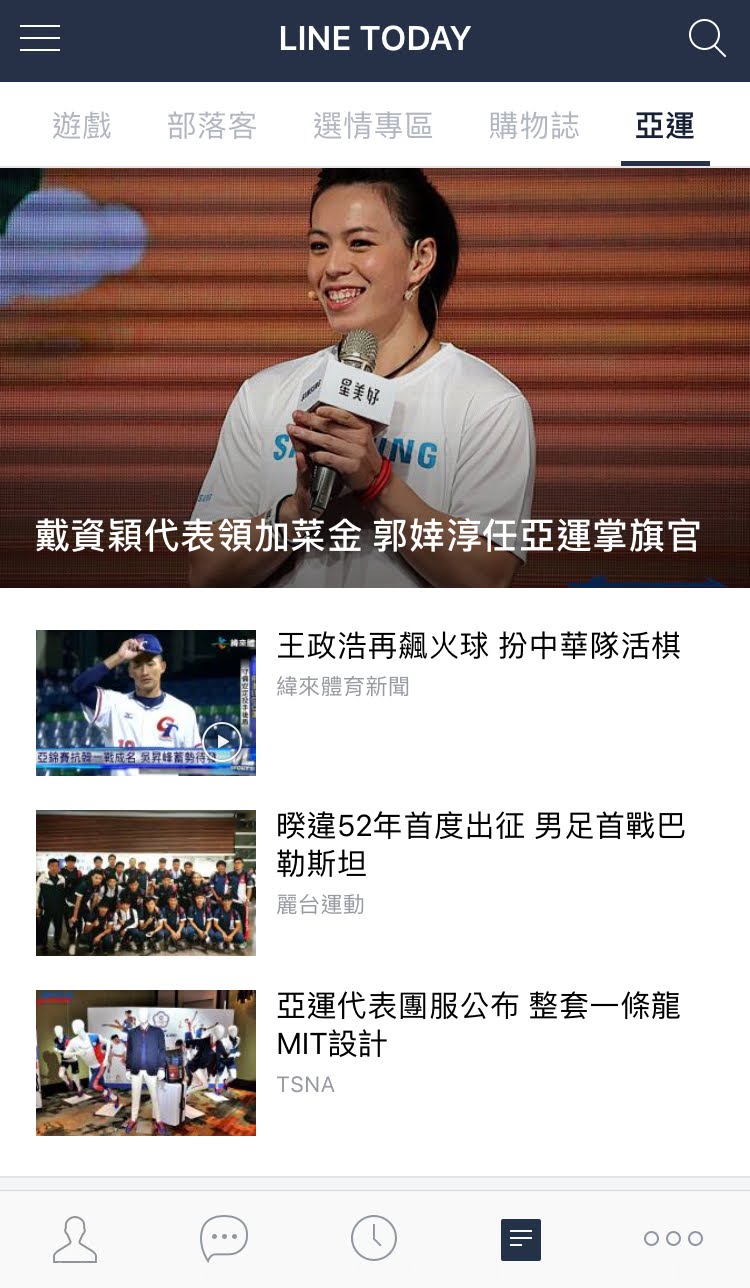Open the more tab with three dots
This screenshot has width=750, height=1288.
673,1239
